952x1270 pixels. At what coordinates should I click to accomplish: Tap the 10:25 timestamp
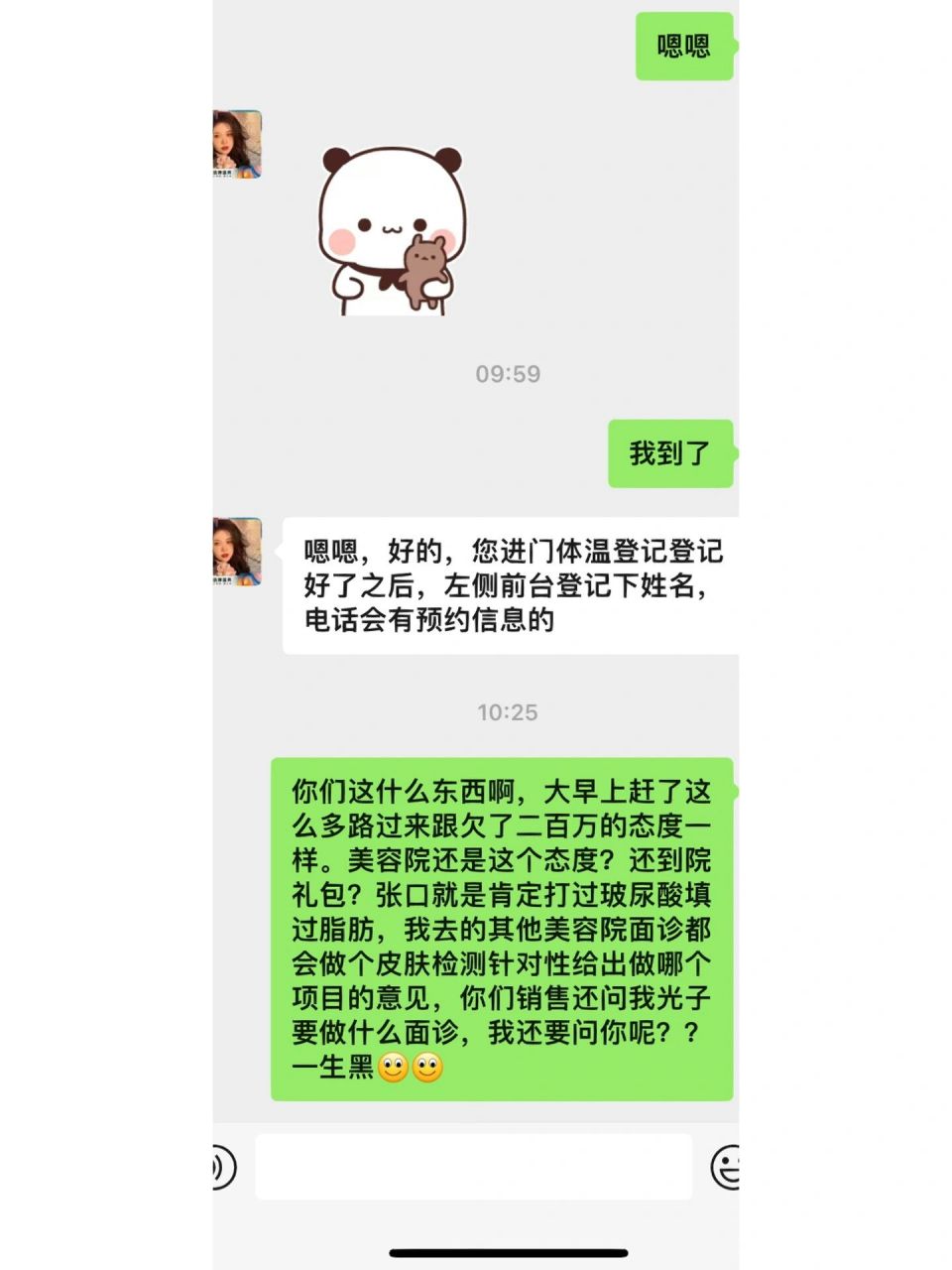[x=506, y=711]
